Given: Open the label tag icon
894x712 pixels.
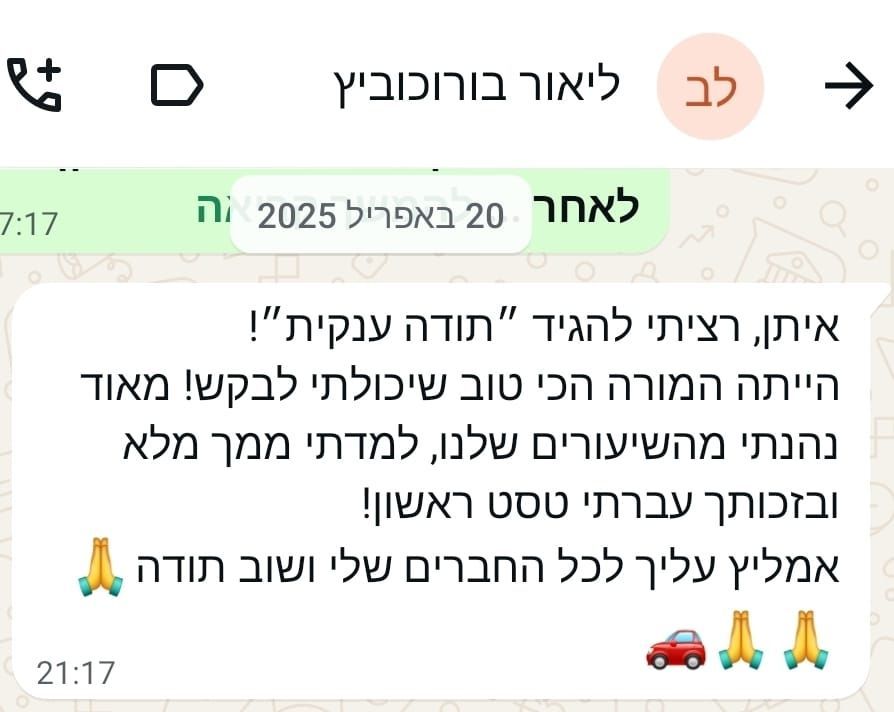Looking at the screenshot, I should pos(177,85).
